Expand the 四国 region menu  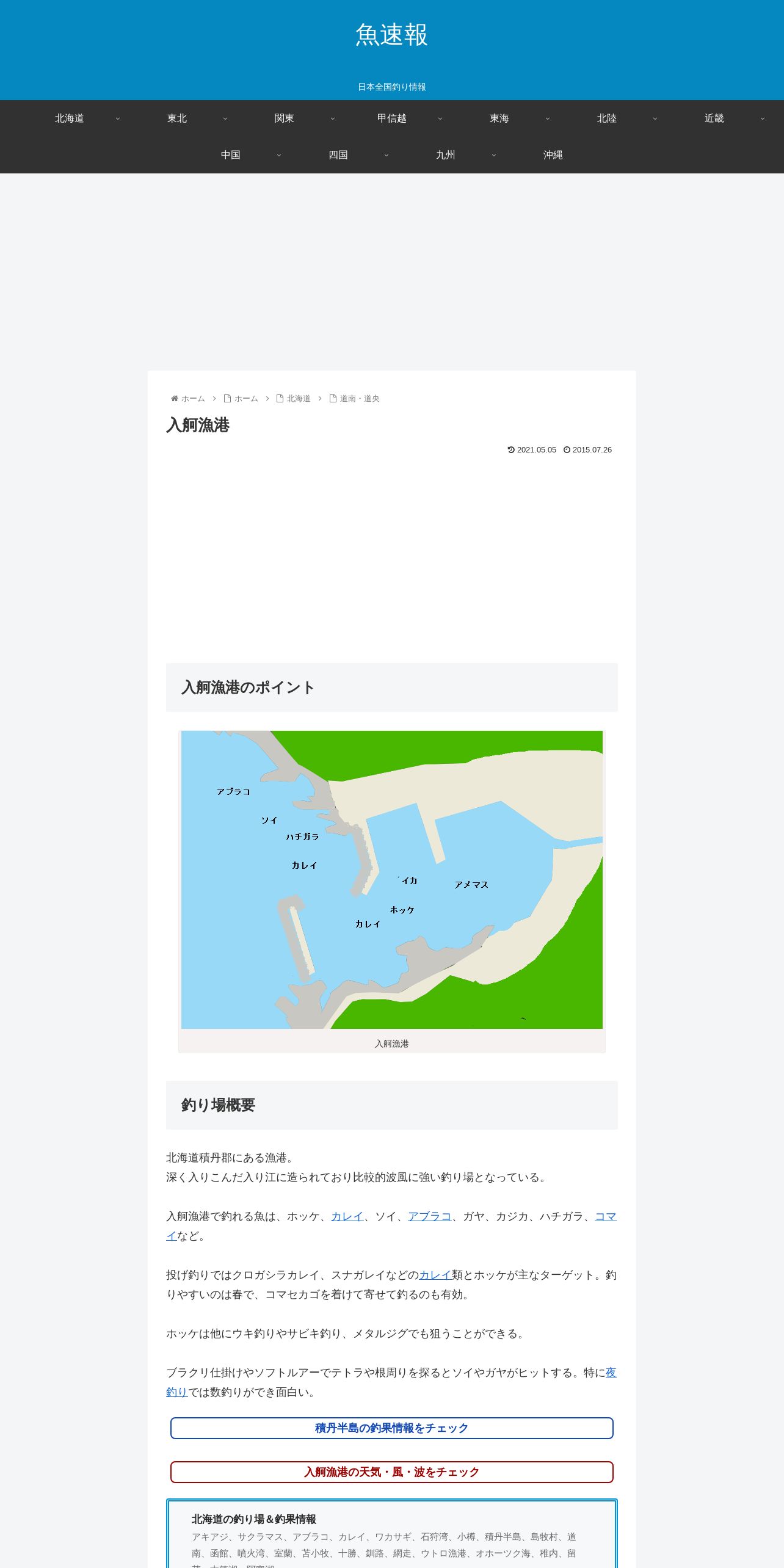coord(338,155)
